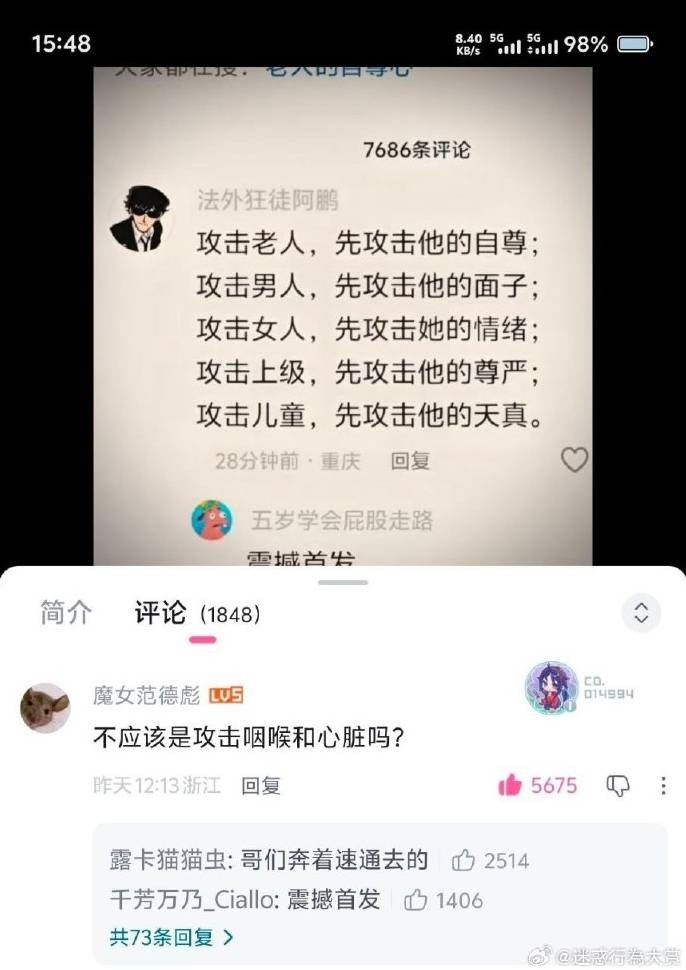Open 魔女范德彪's profile avatar
This screenshot has width=686, height=970.
(45, 708)
